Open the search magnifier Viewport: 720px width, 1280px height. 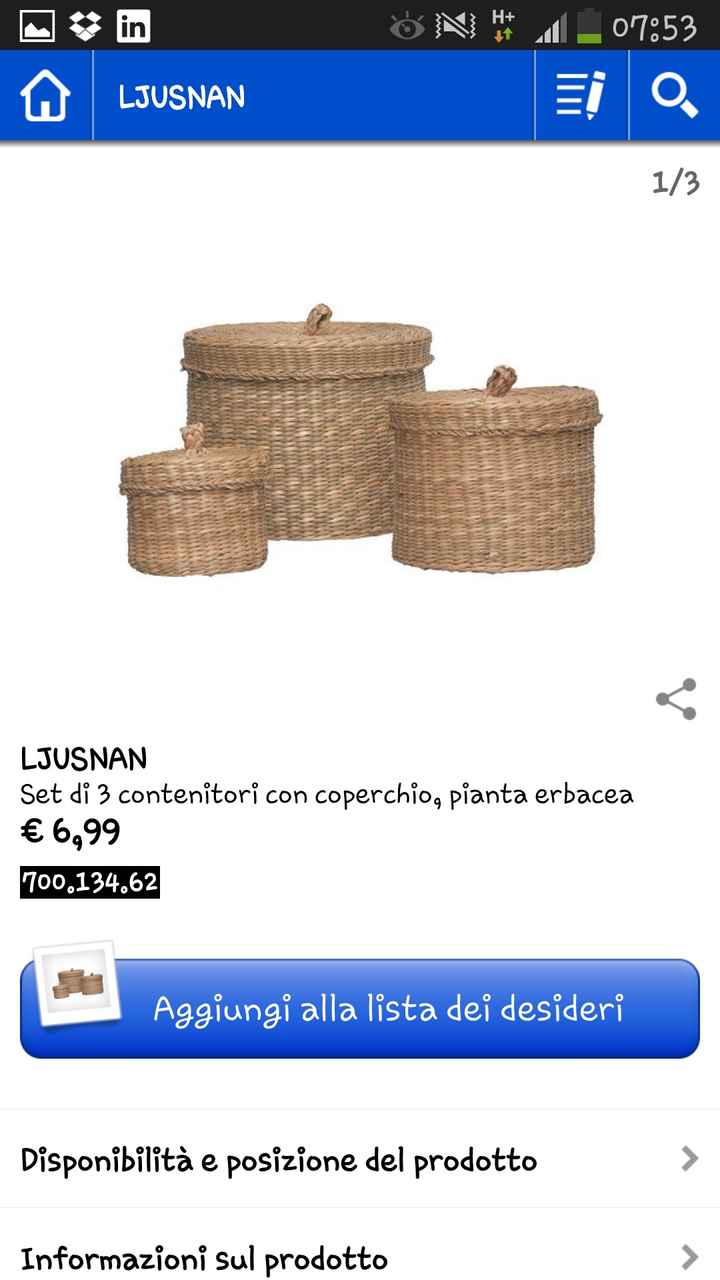pos(674,96)
